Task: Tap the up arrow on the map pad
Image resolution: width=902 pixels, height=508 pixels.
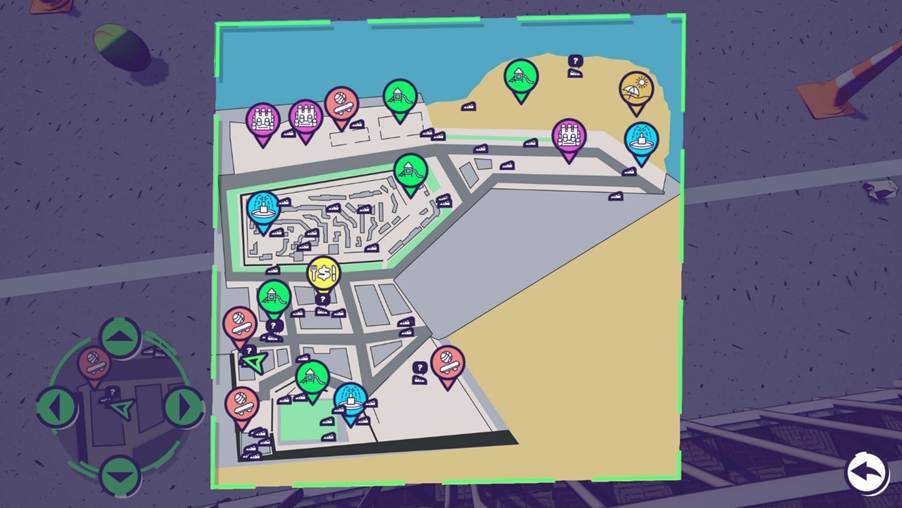Action: point(120,337)
